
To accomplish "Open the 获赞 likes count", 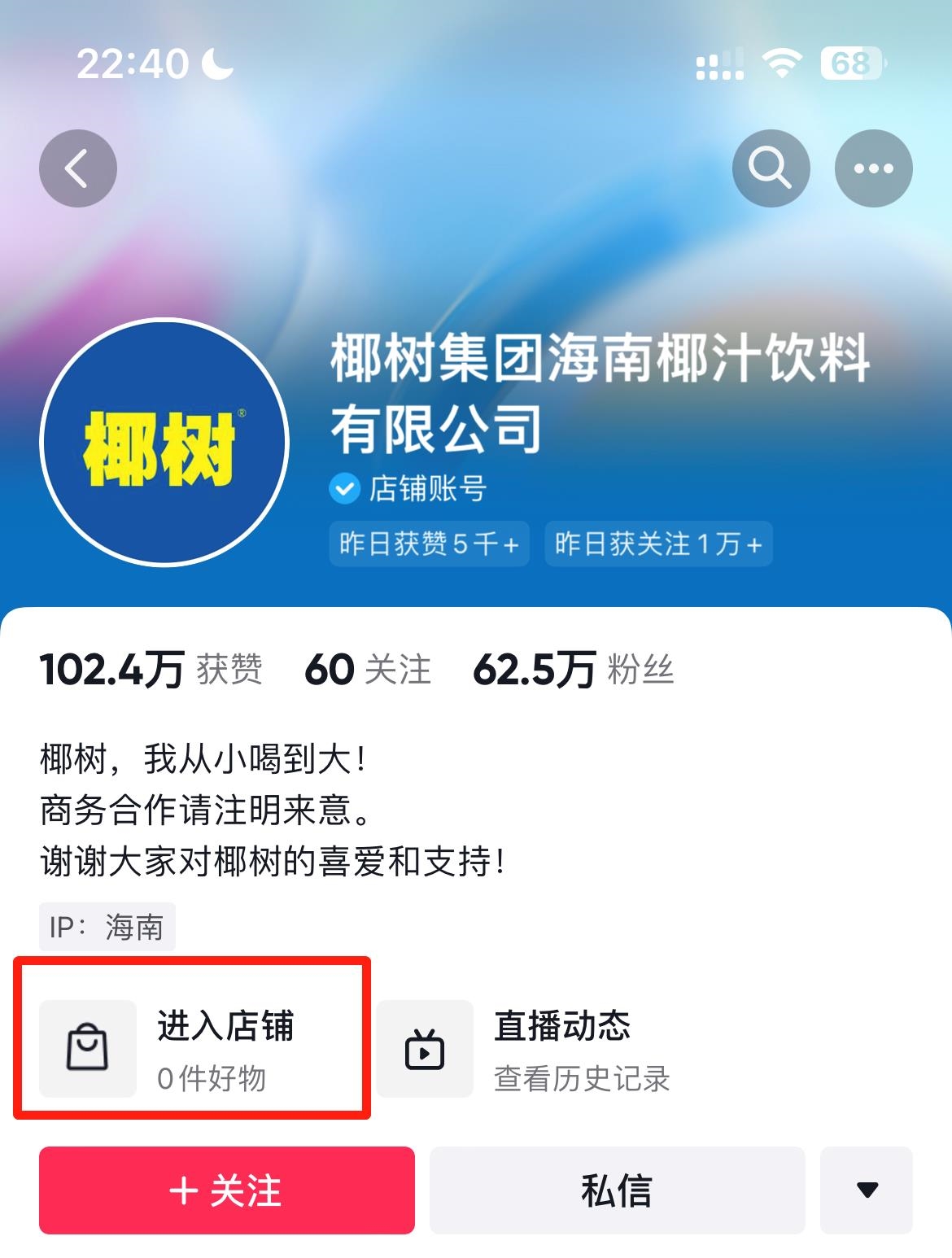I will (151, 670).
